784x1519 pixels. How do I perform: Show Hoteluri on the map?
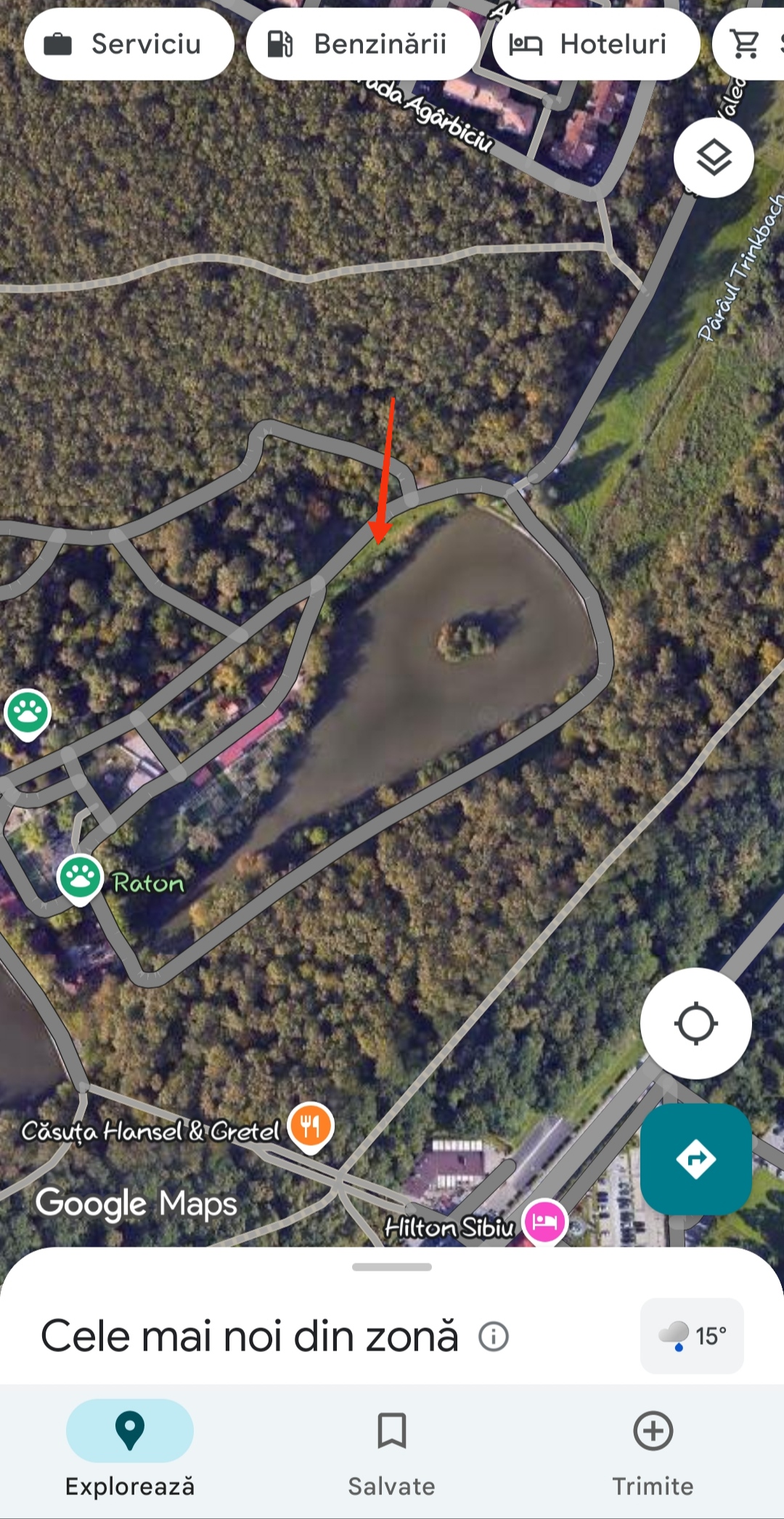coord(596,44)
